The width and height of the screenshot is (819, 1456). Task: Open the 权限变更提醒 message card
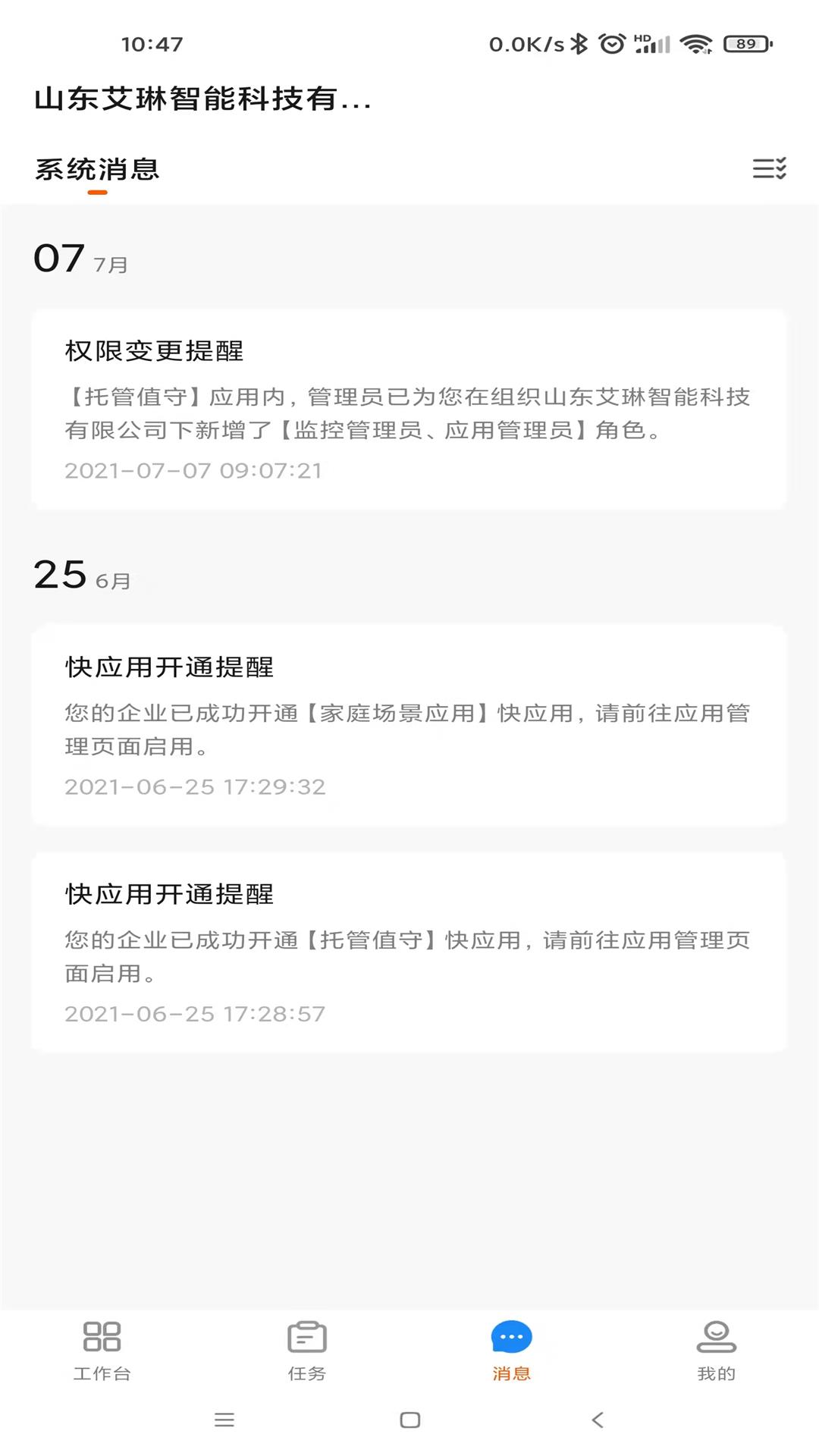(409, 409)
